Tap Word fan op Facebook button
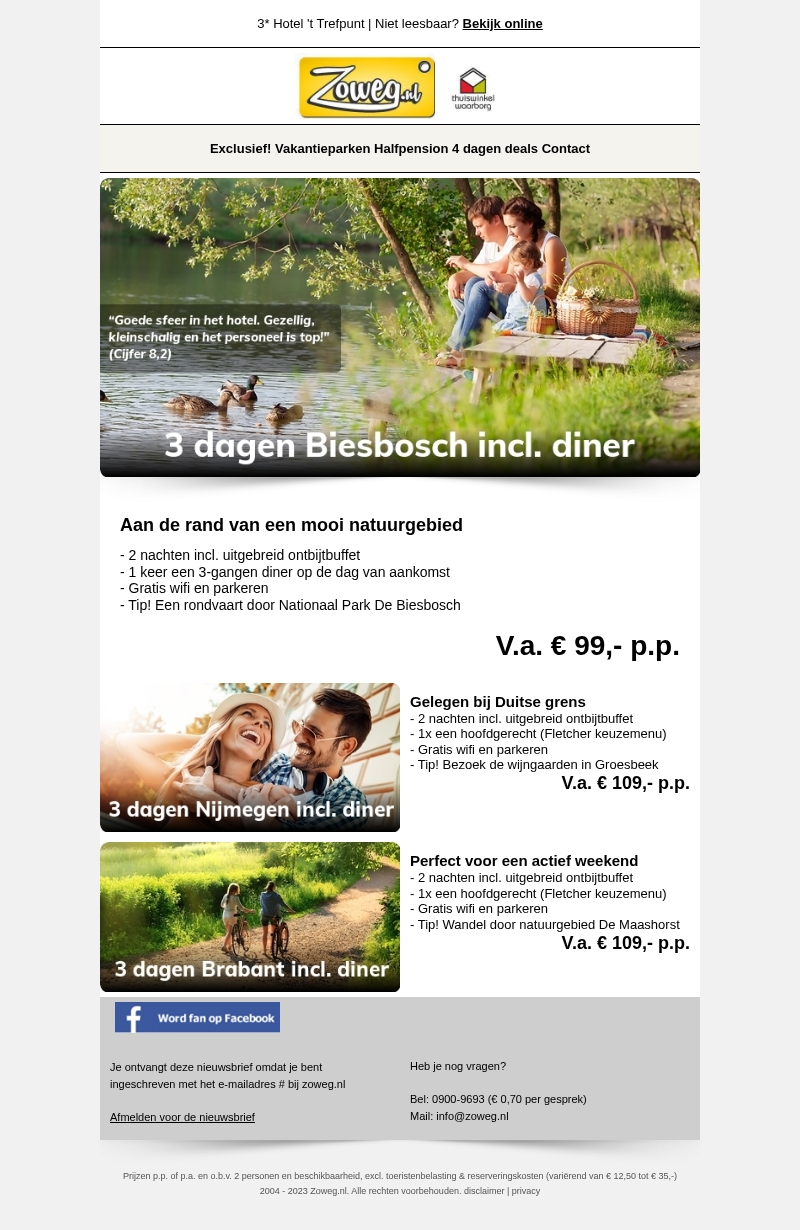 point(197,1017)
